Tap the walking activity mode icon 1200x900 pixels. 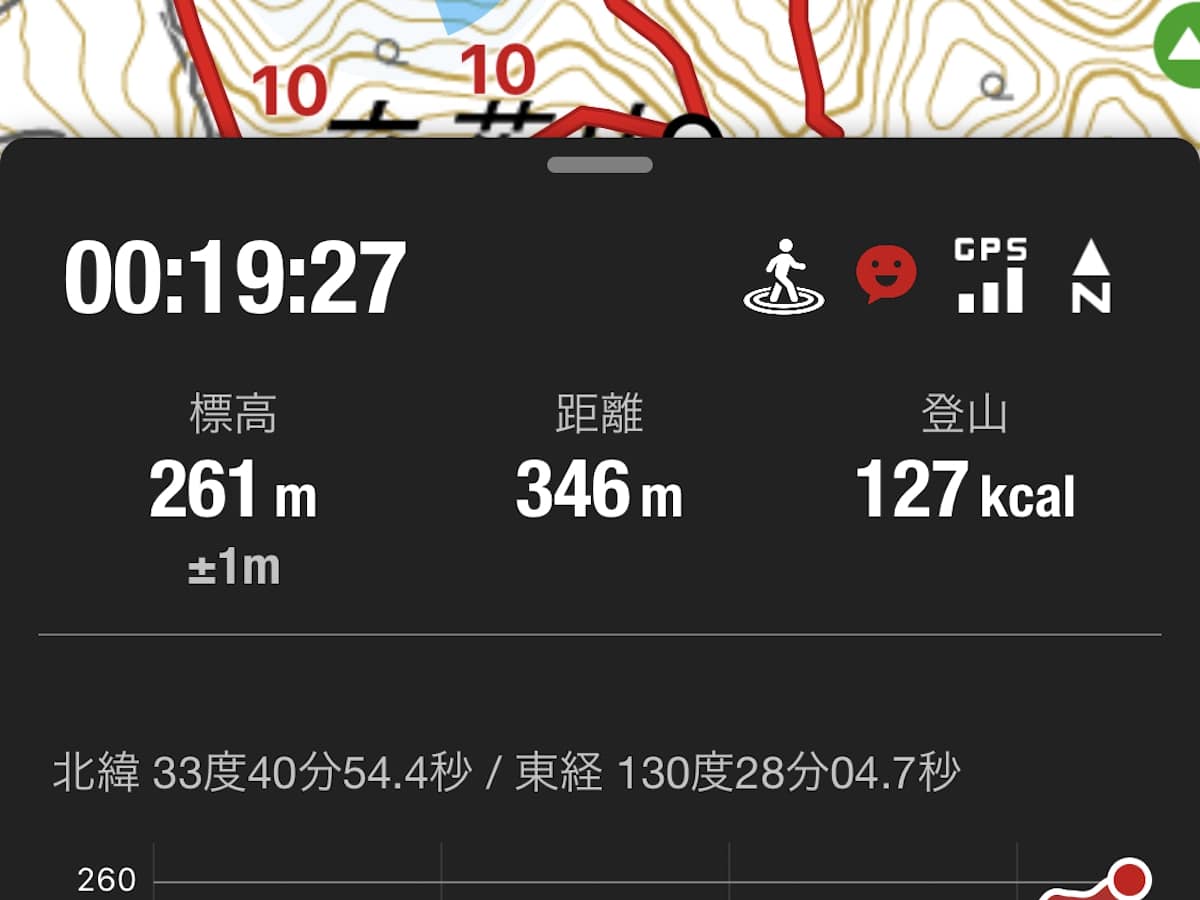tap(784, 277)
